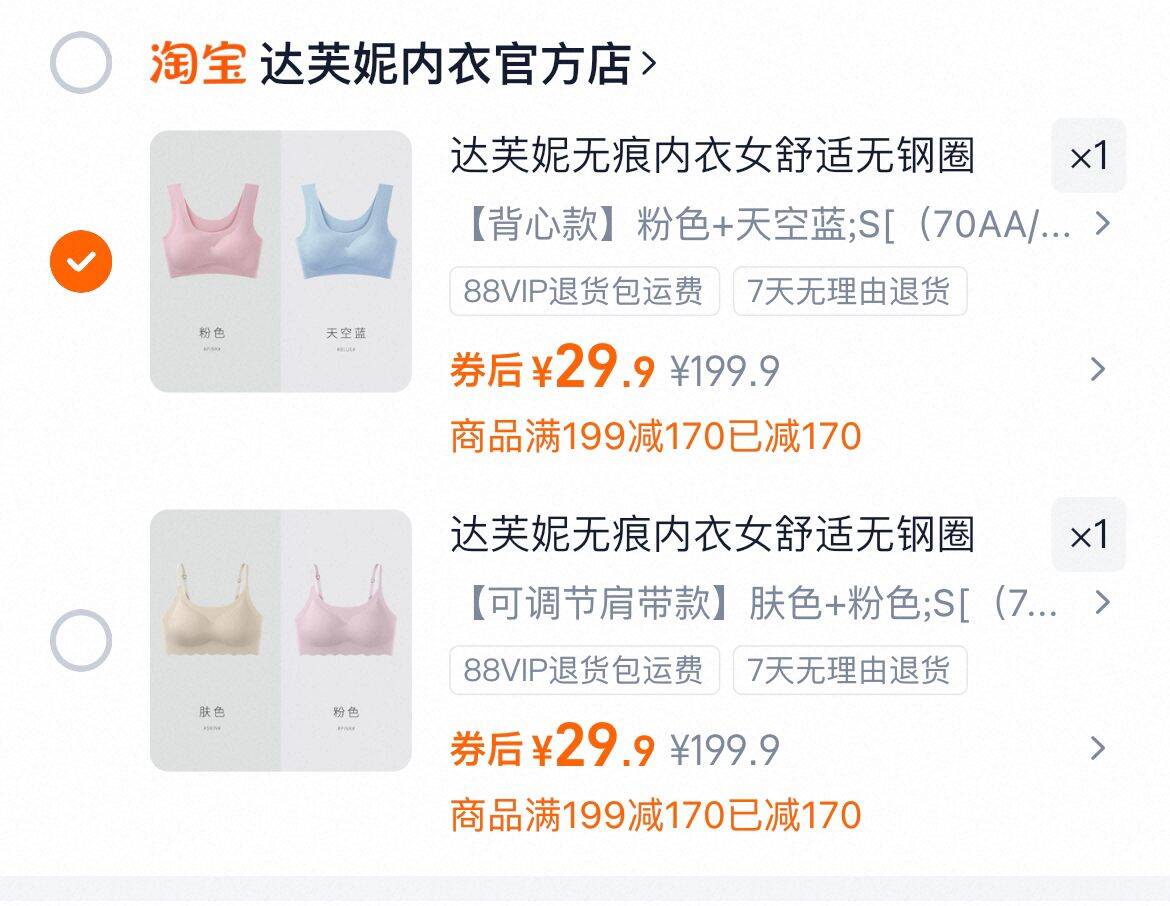1170x906 pixels.
Task: Select the 可调节肩带款 肤色+粉色 item
Action: click(81, 640)
